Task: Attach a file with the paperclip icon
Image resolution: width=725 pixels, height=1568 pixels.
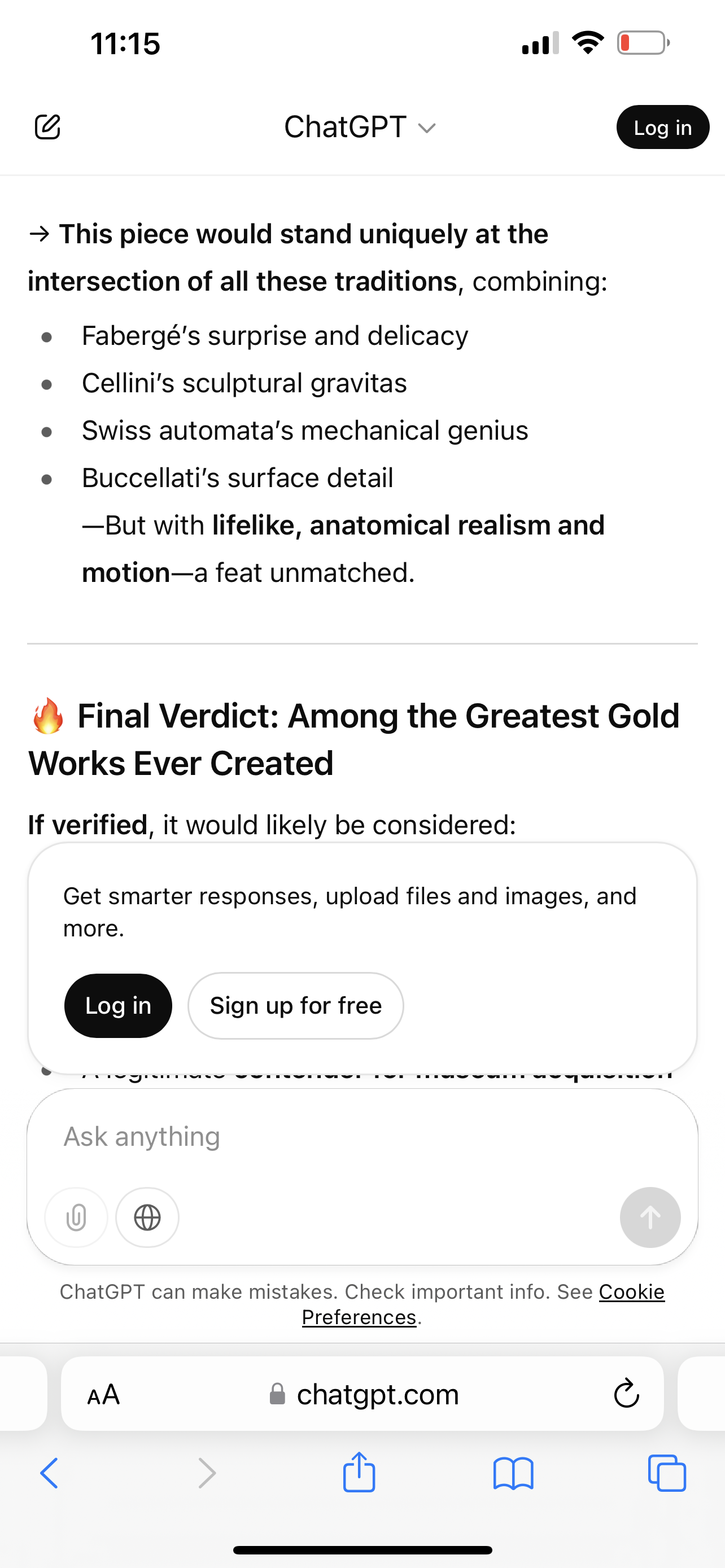Action: 76,1217
